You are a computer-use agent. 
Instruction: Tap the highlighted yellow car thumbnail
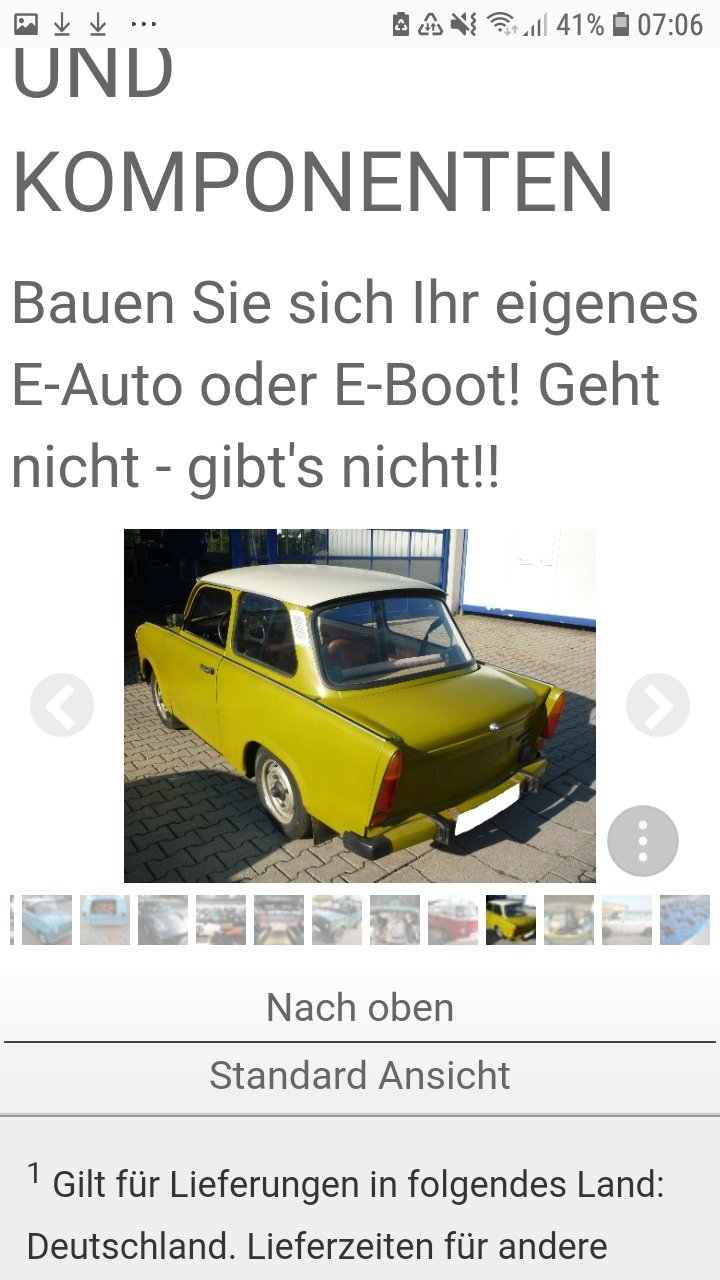511,920
